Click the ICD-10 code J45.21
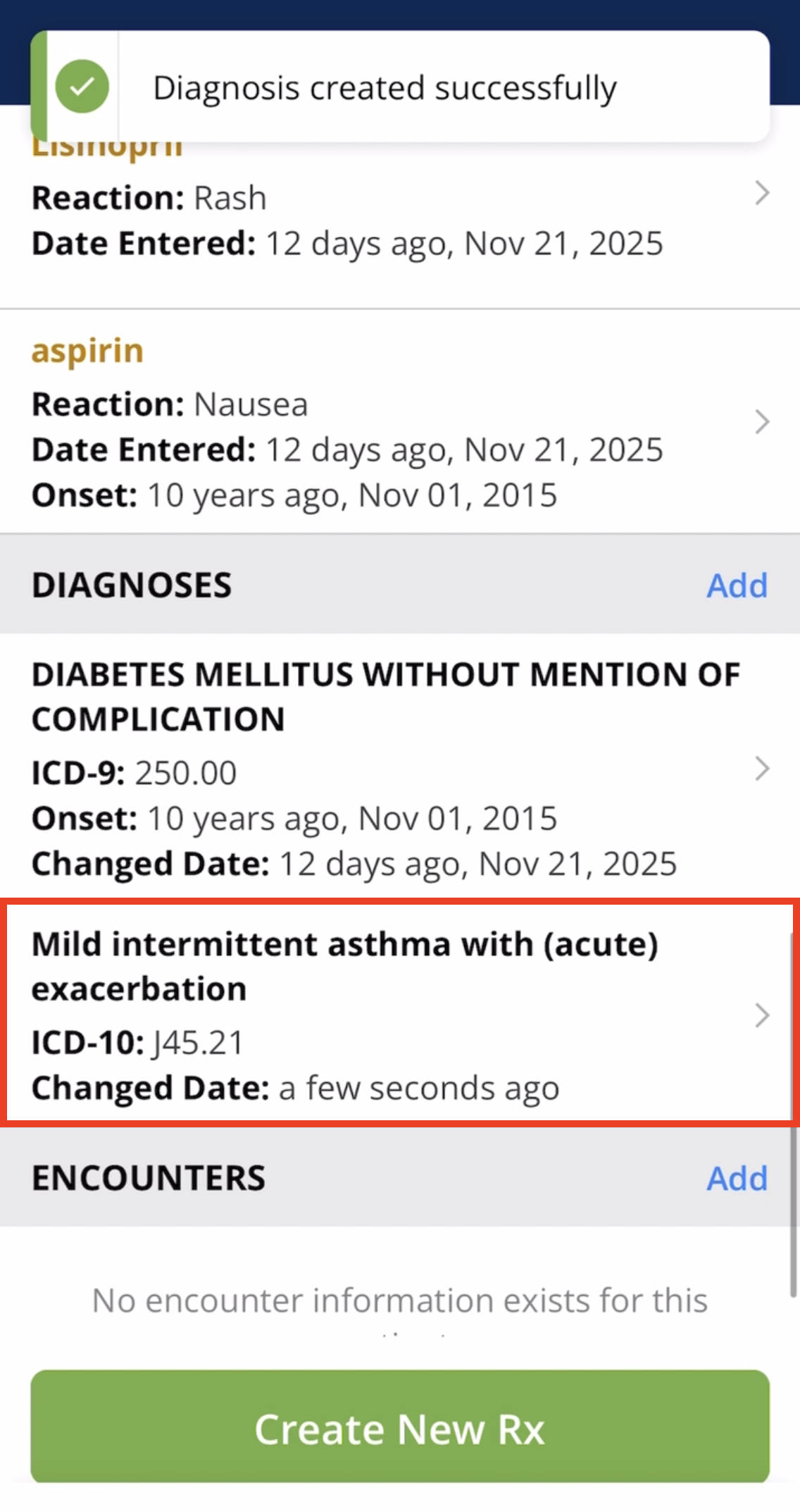The image size is (800, 1512). click(137, 1042)
